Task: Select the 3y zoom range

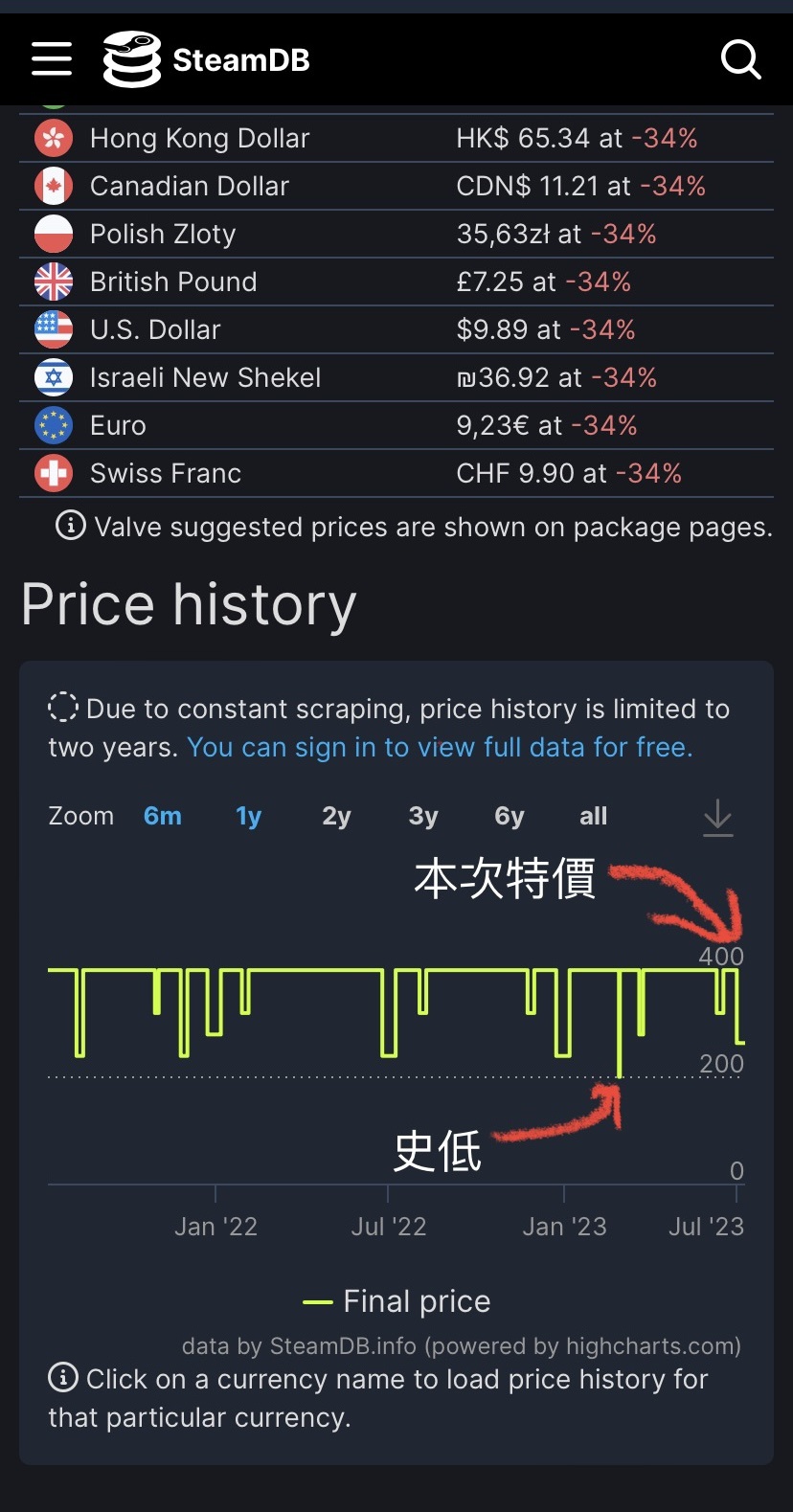Action: point(422,816)
